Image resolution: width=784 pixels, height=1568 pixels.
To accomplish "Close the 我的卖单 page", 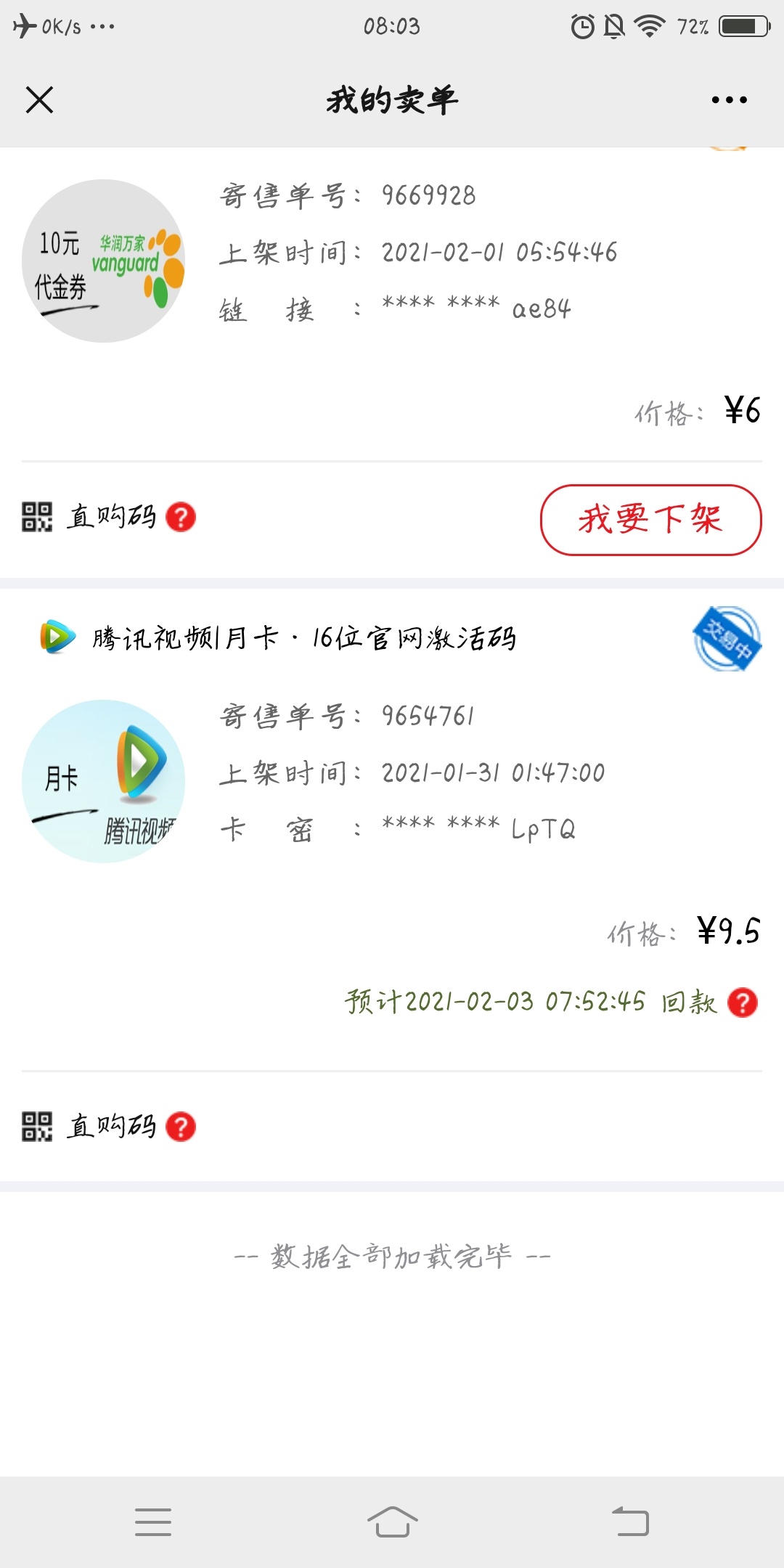I will (39, 99).
